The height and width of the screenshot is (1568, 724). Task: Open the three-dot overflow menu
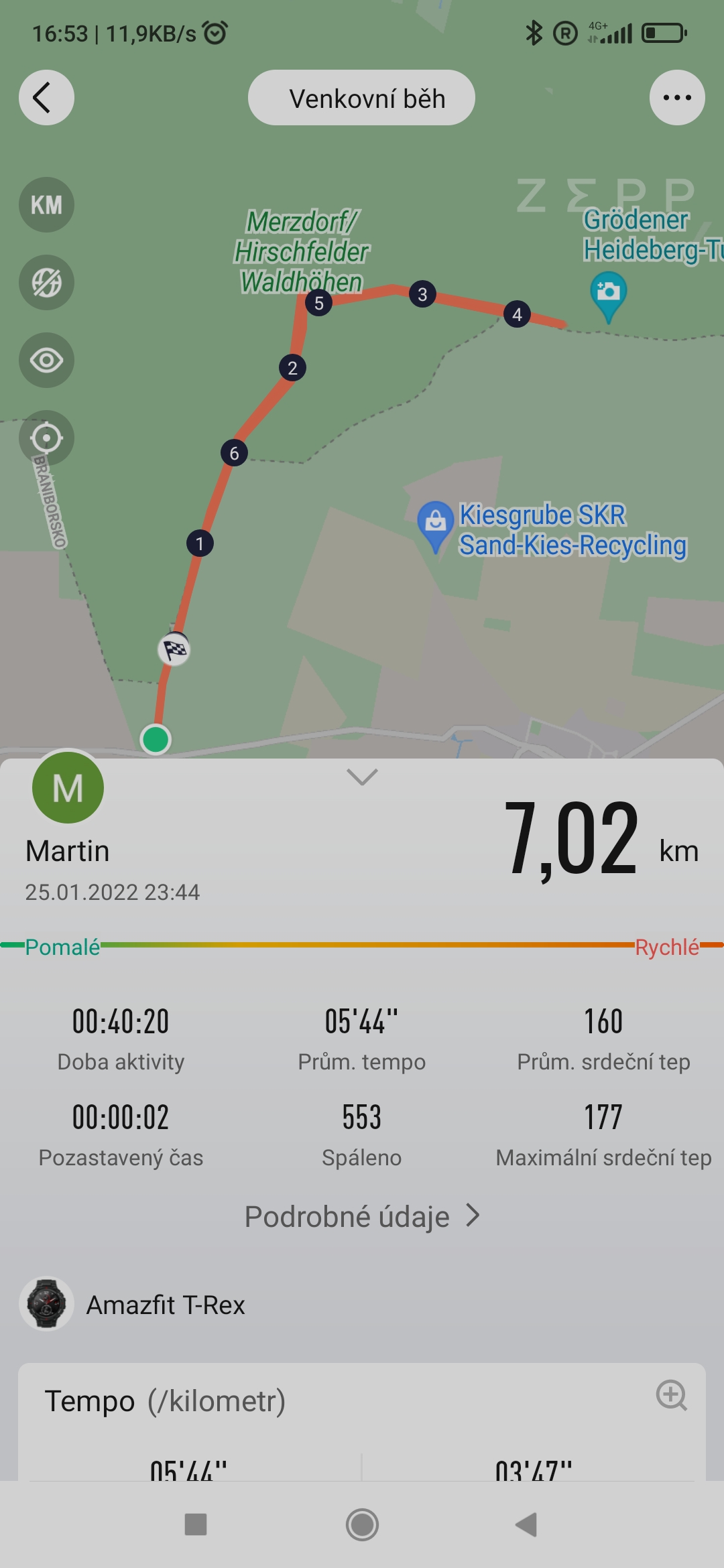coord(677,98)
